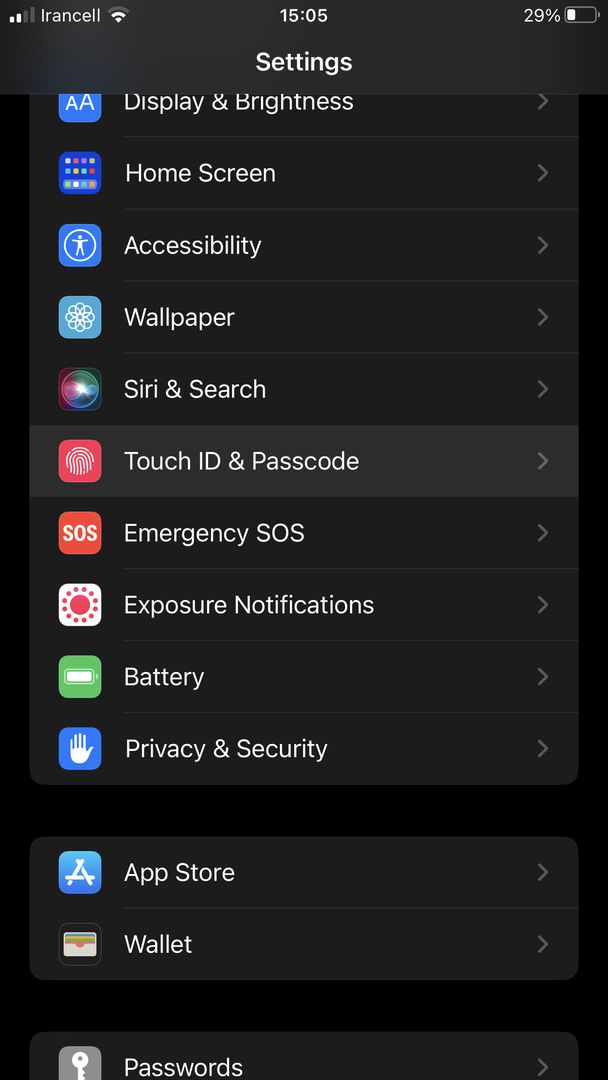Viewport: 608px width, 1080px height.
Task: Go to Accessibility settings
Action: point(304,245)
